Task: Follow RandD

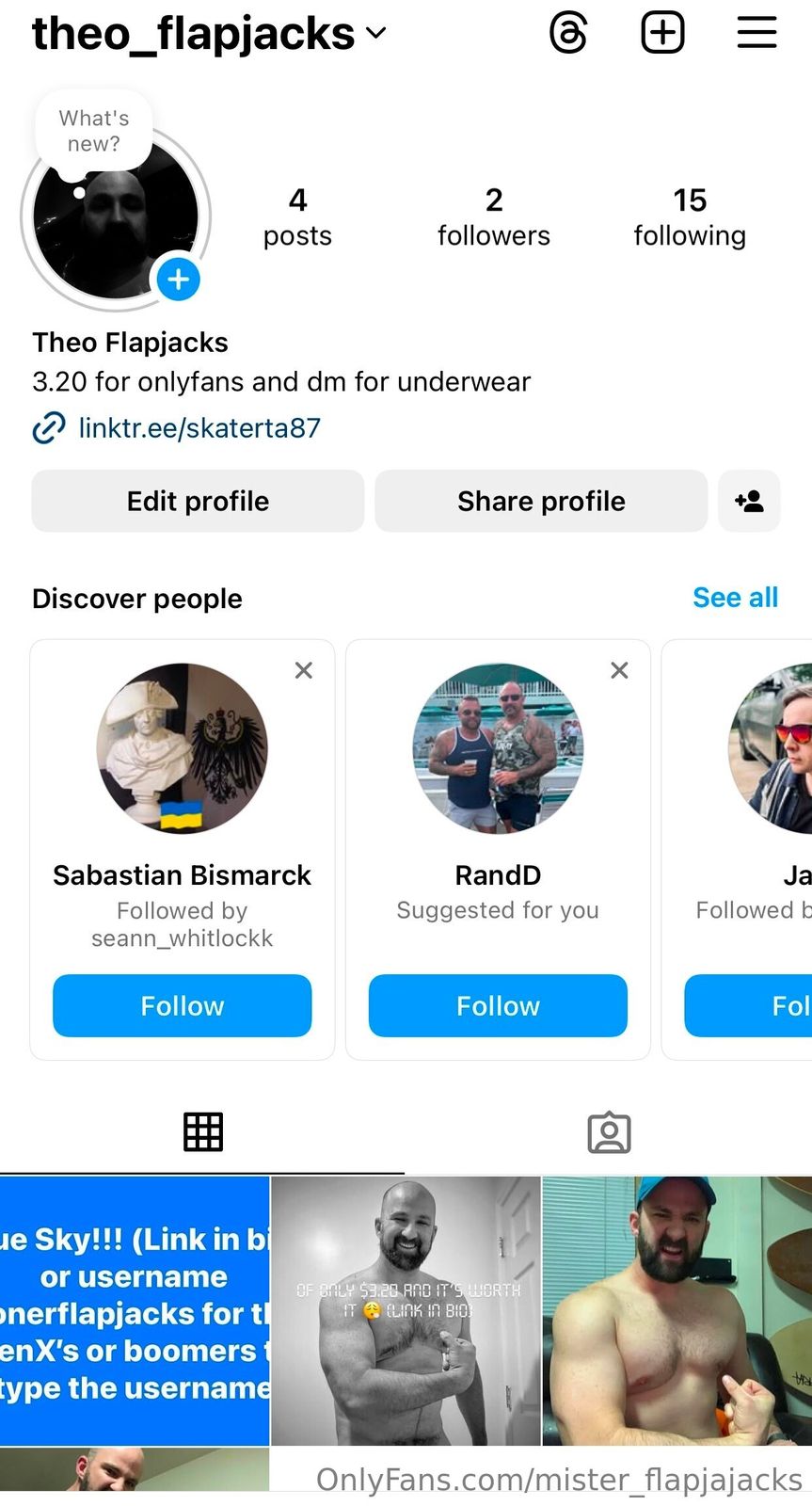Action: [498, 1005]
